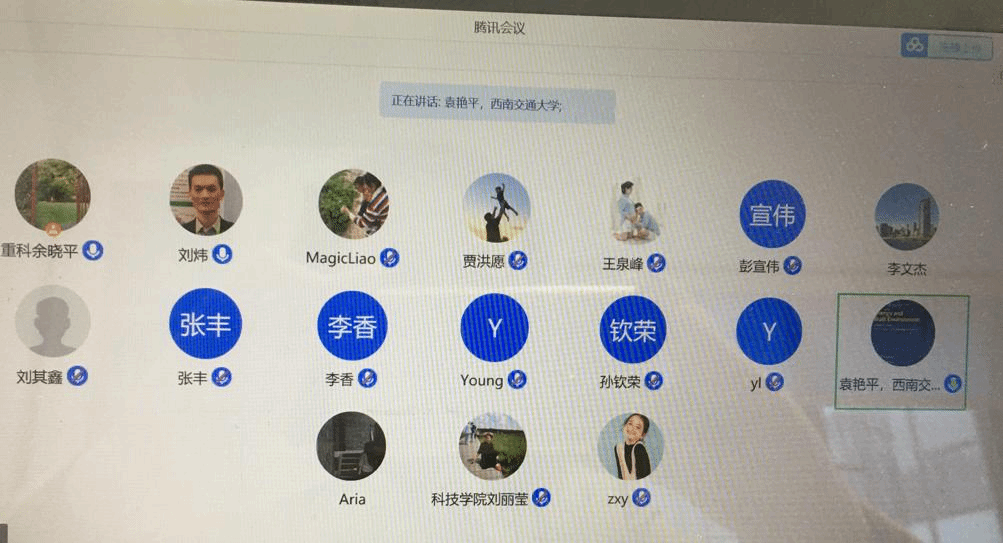Screen dimensions: 1003x543
Task: Select 刘其鑫's participant tile
Action: 52,323
